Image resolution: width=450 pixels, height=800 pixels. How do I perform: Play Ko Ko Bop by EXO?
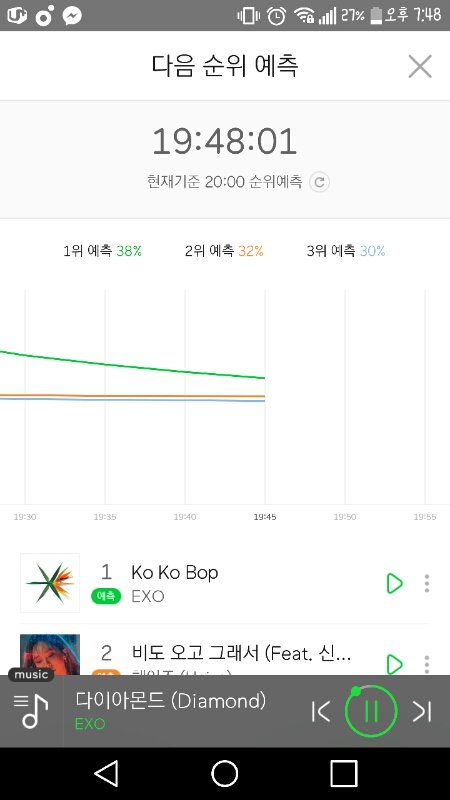tap(394, 583)
